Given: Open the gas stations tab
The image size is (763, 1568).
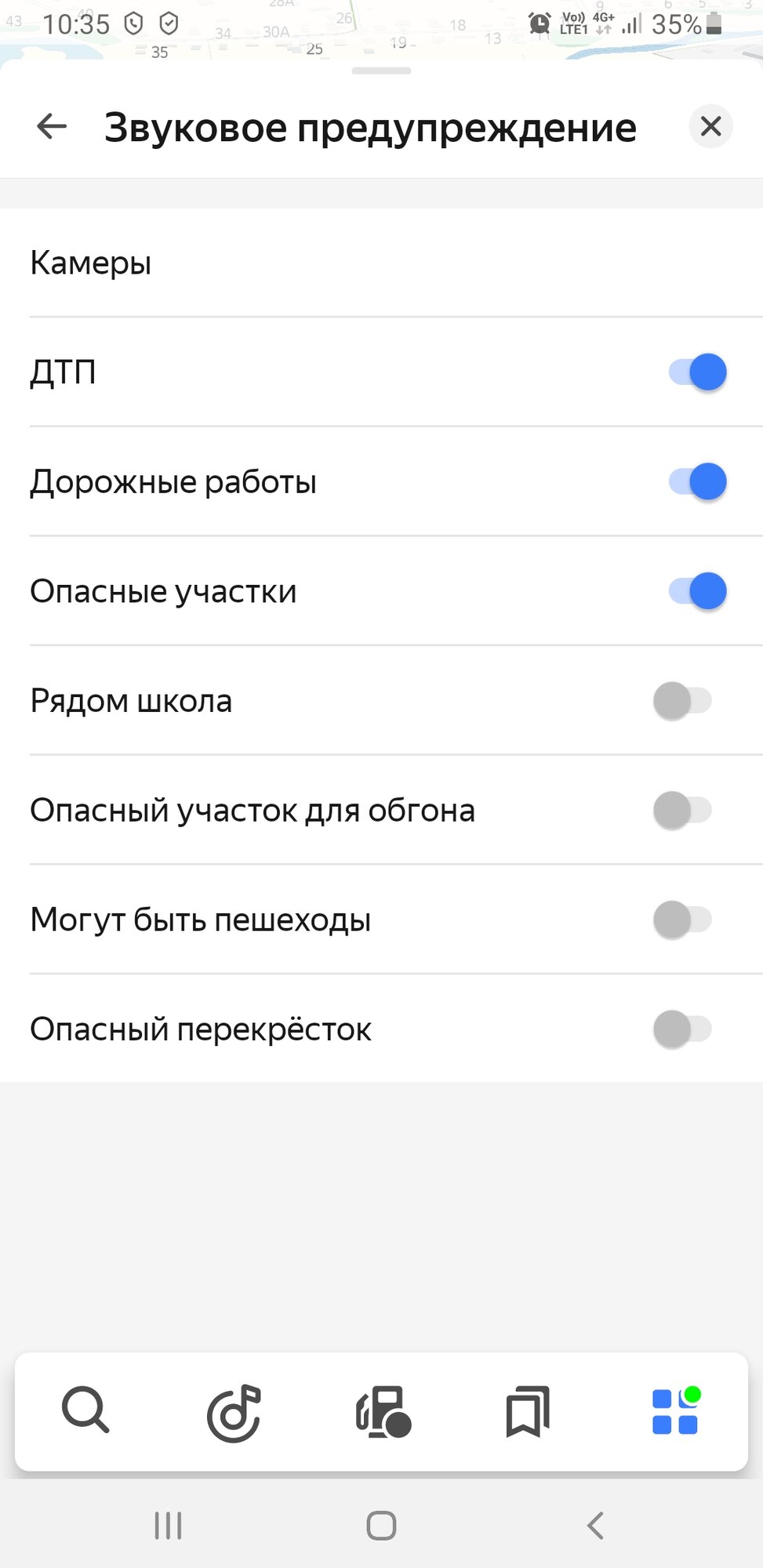Looking at the screenshot, I should tap(383, 1411).
